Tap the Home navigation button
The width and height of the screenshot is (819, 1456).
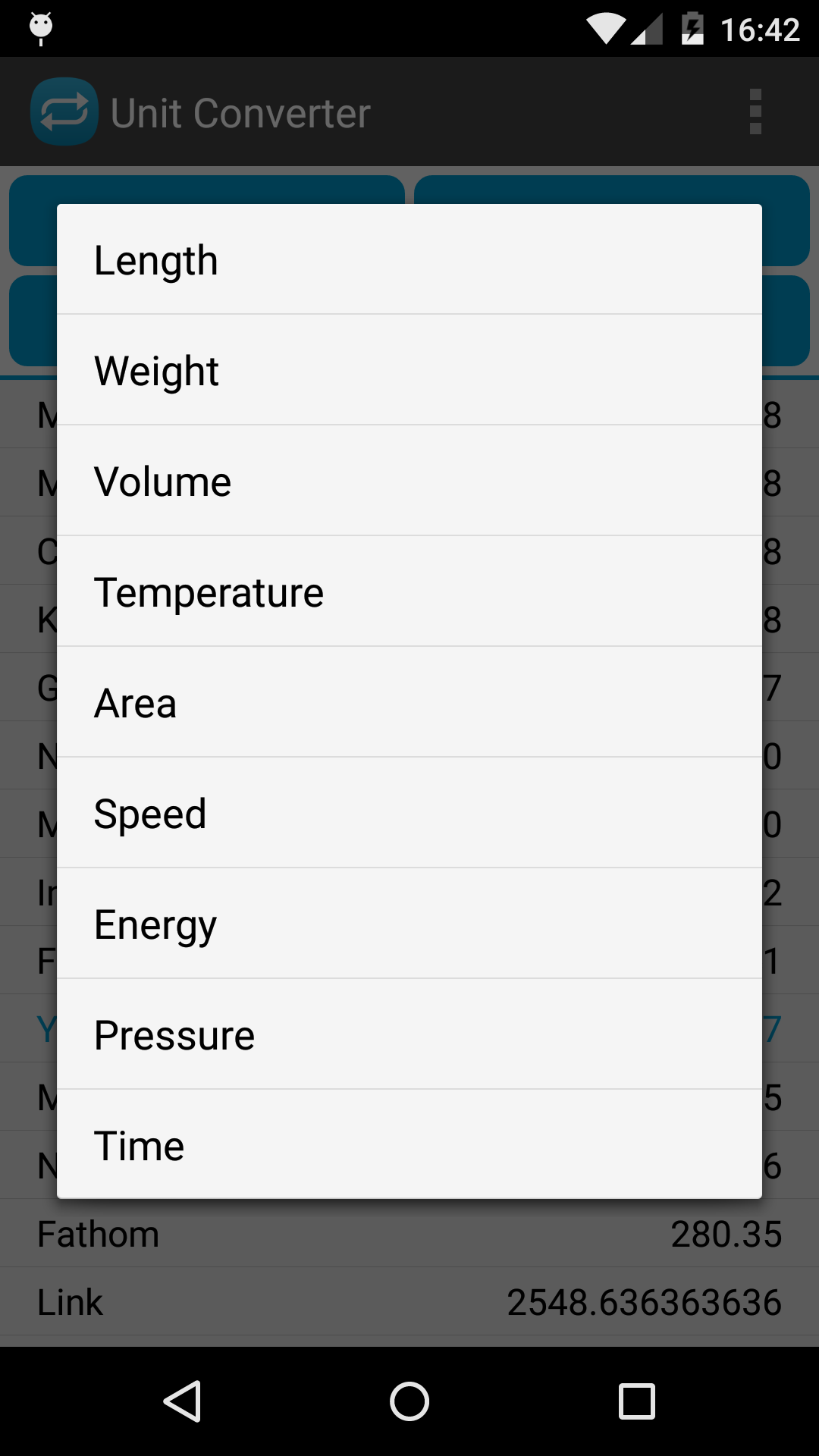pyautogui.click(x=409, y=1401)
